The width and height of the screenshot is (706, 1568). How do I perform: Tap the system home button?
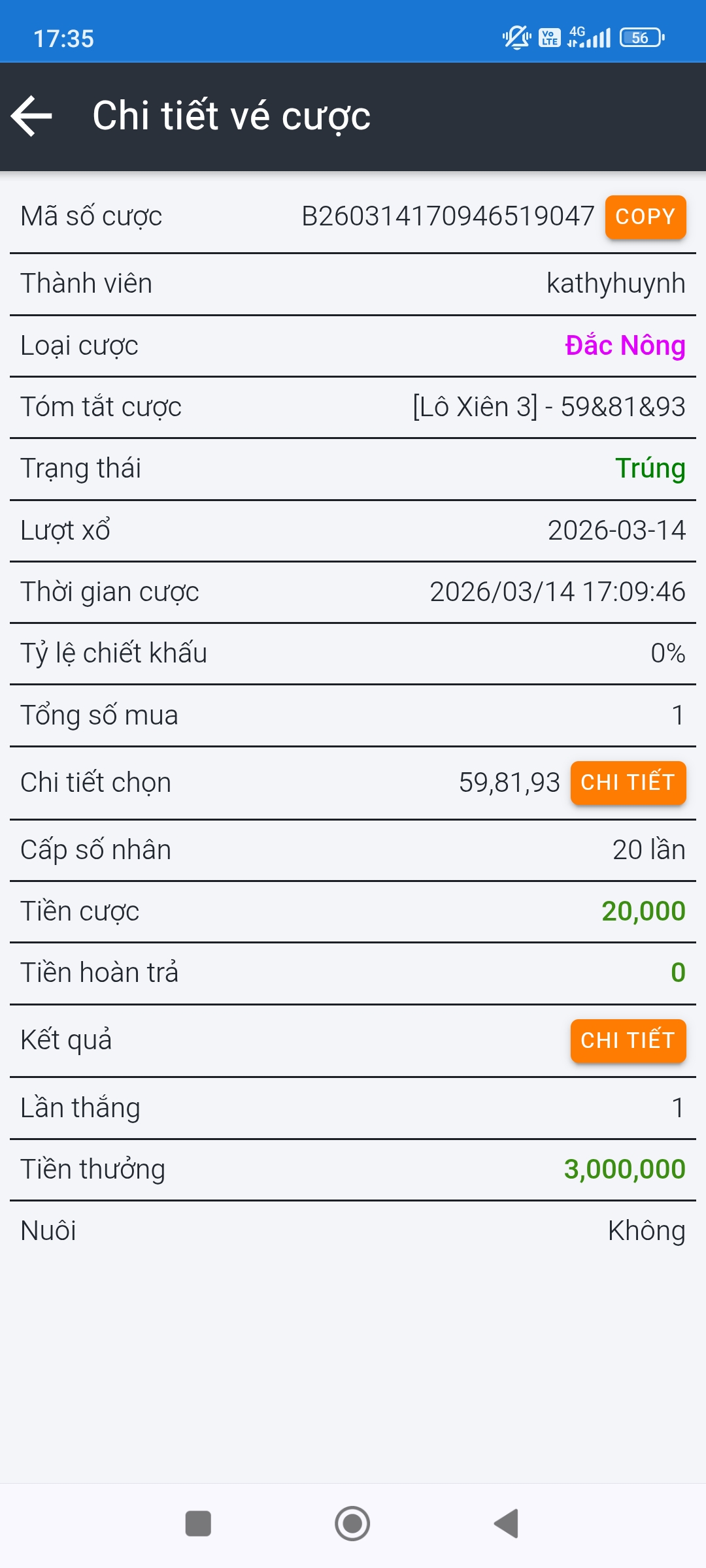coord(352,1524)
